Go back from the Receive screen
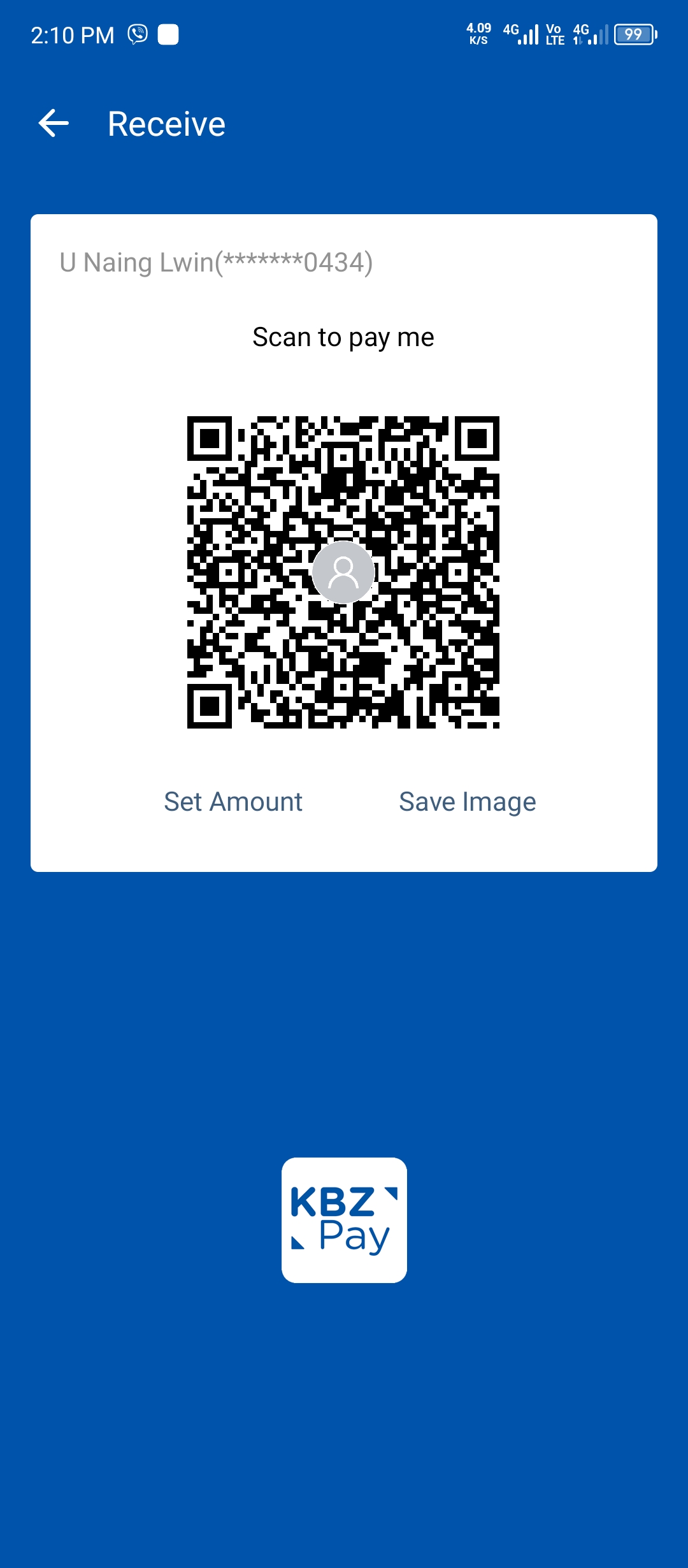This screenshot has height=1568, width=688. pyautogui.click(x=54, y=124)
